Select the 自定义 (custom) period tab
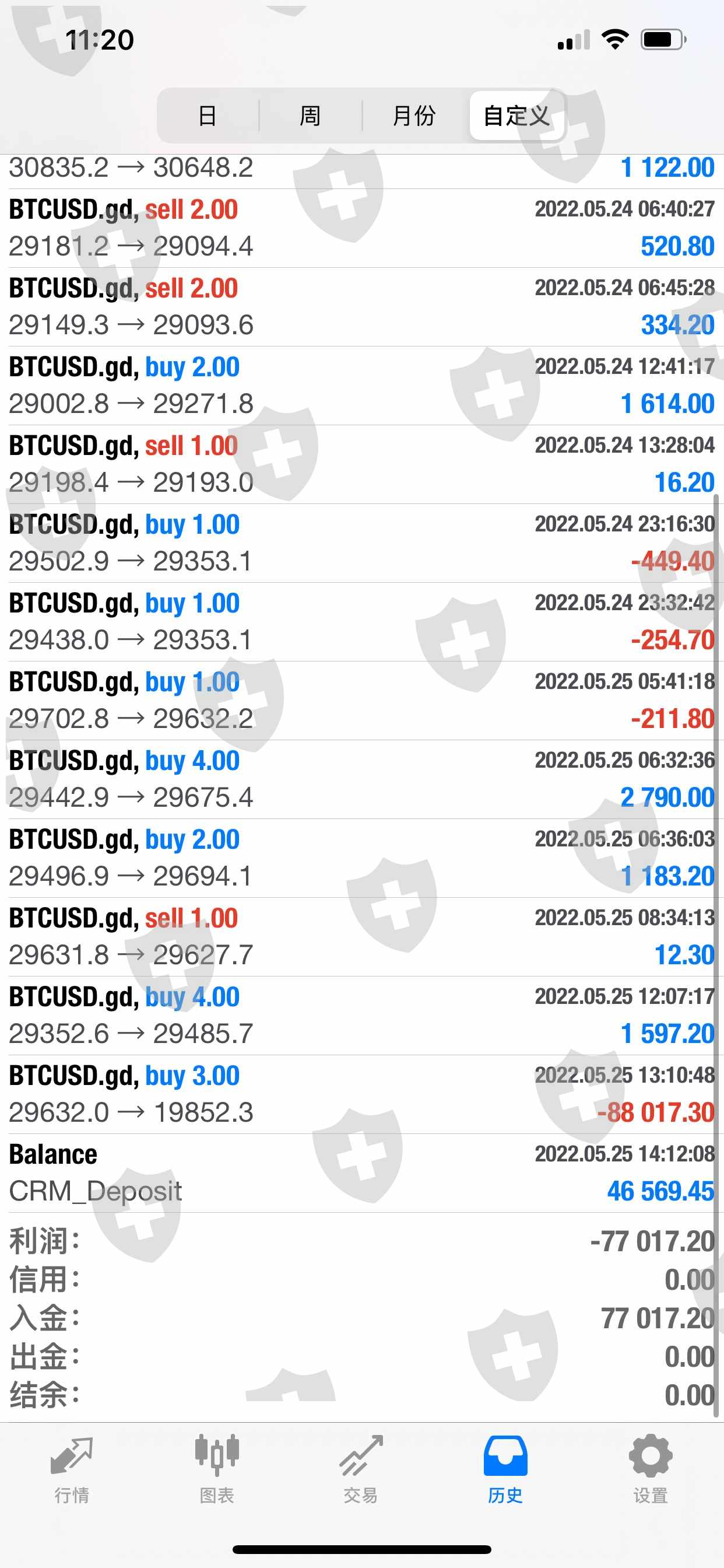Image resolution: width=724 pixels, height=1568 pixels. pos(516,116)
